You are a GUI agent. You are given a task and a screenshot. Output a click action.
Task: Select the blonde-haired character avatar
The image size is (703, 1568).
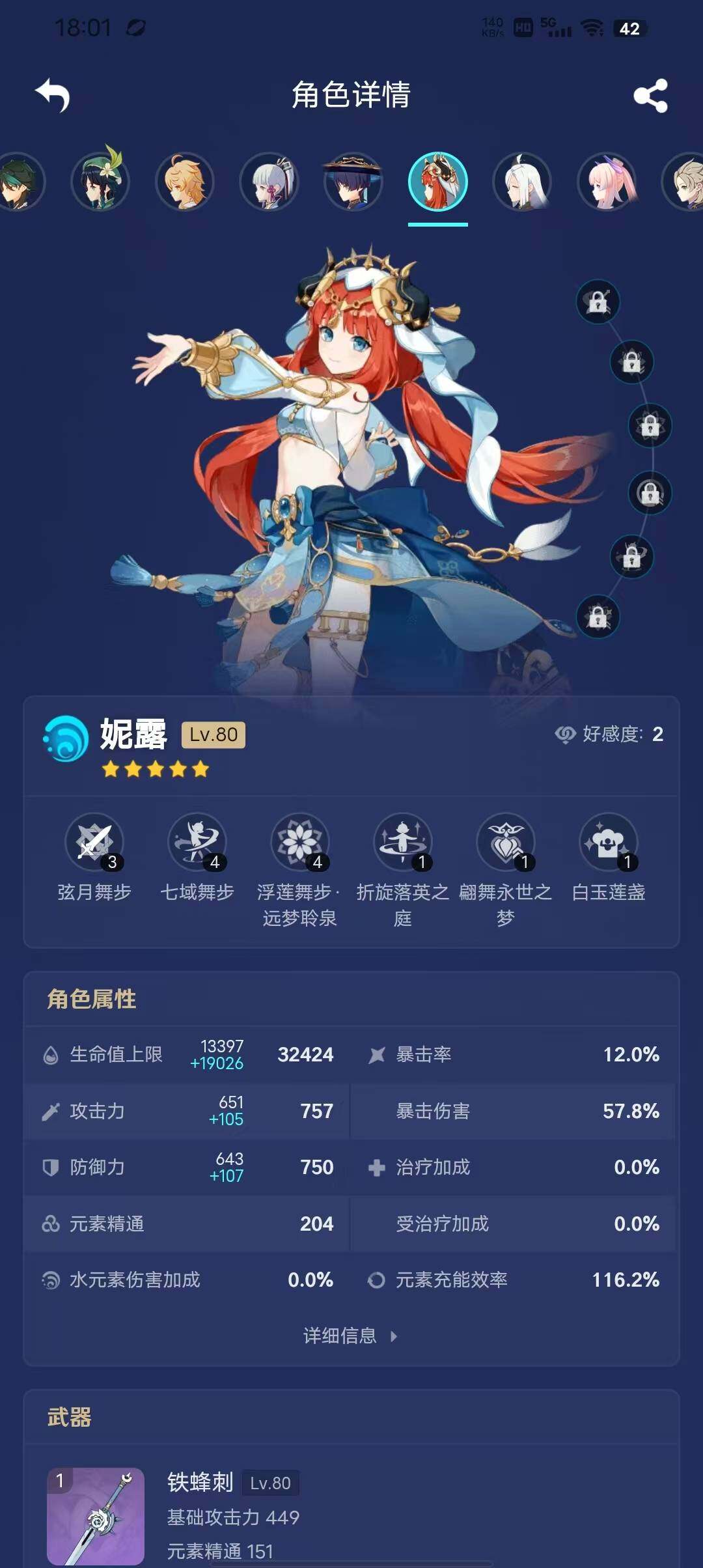185,182
